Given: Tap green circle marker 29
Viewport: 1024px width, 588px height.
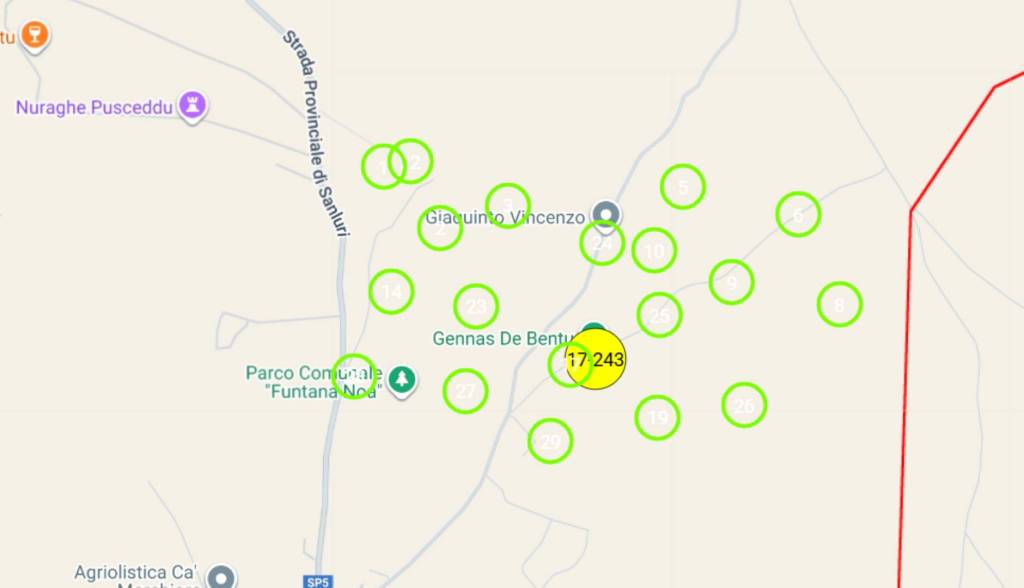Looking at the screenshot, I should pyautogui.click(x=550, y=440).
